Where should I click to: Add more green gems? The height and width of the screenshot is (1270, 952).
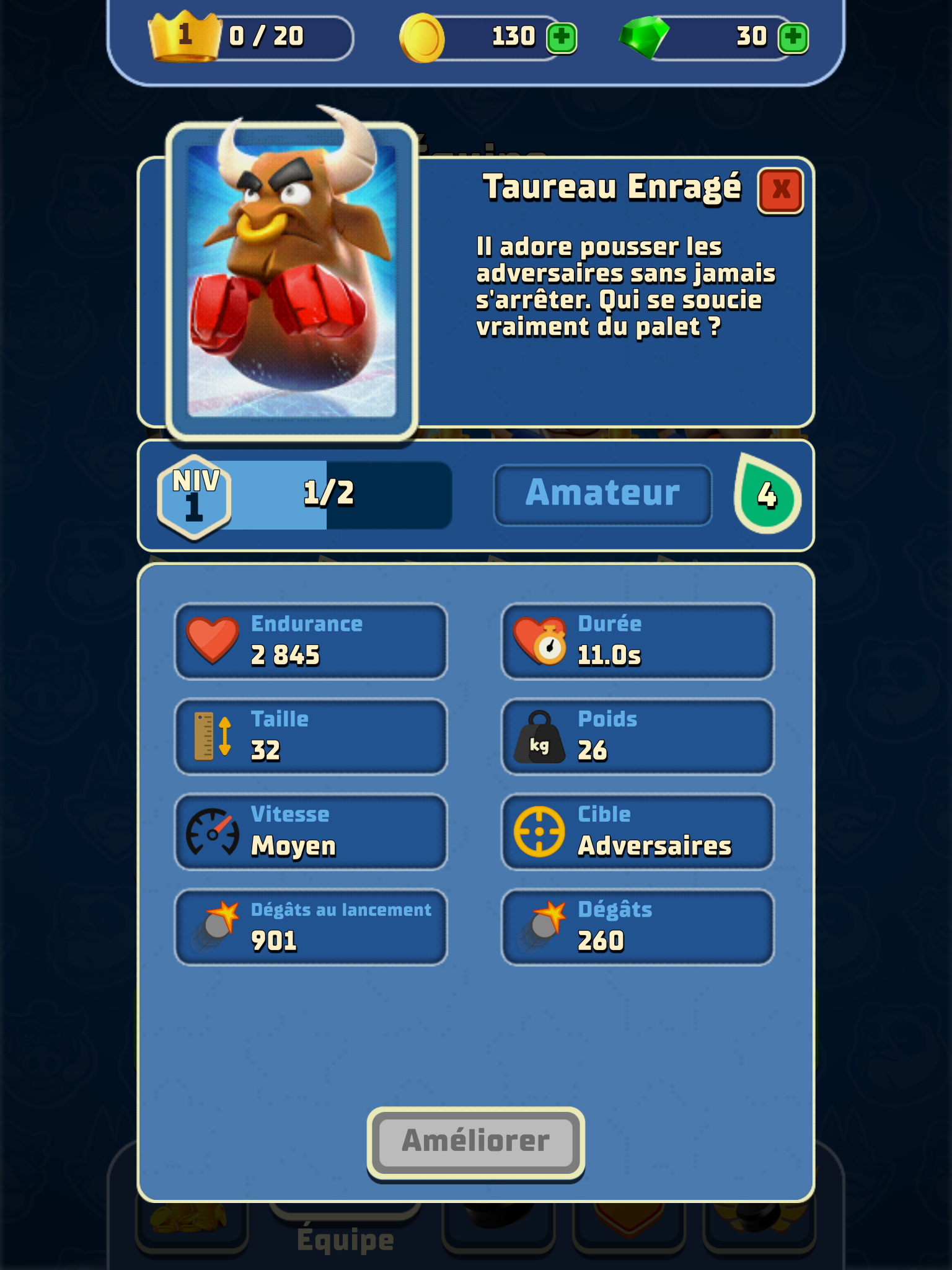click(x=793, y=38)
